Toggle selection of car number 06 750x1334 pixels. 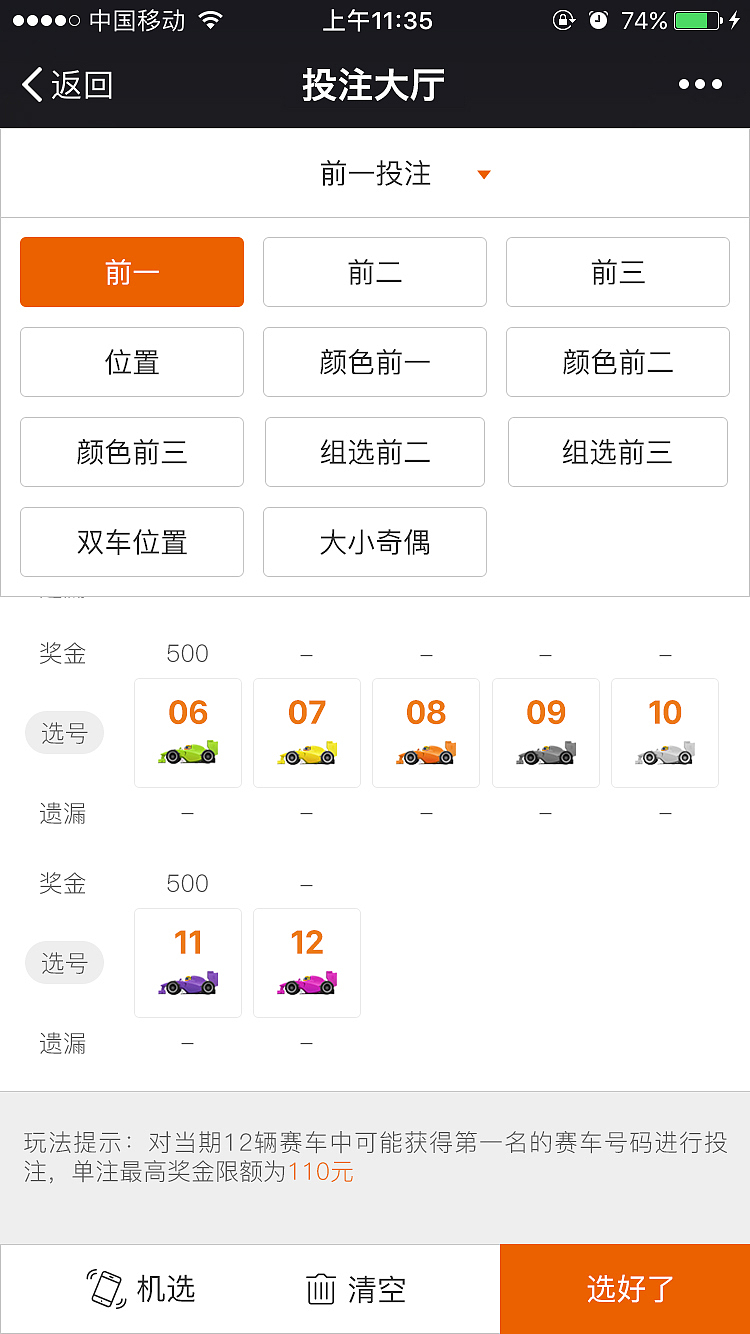188,732
